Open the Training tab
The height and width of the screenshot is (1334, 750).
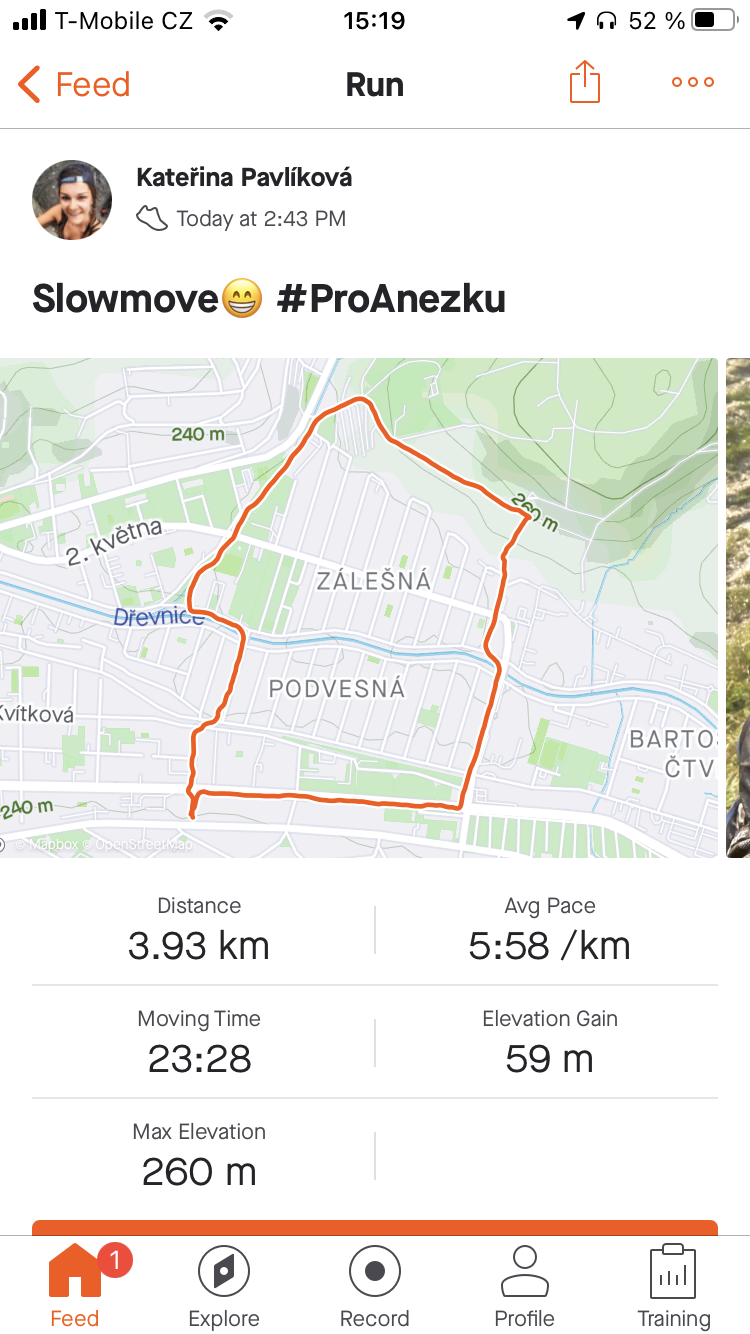point(674,1286)
